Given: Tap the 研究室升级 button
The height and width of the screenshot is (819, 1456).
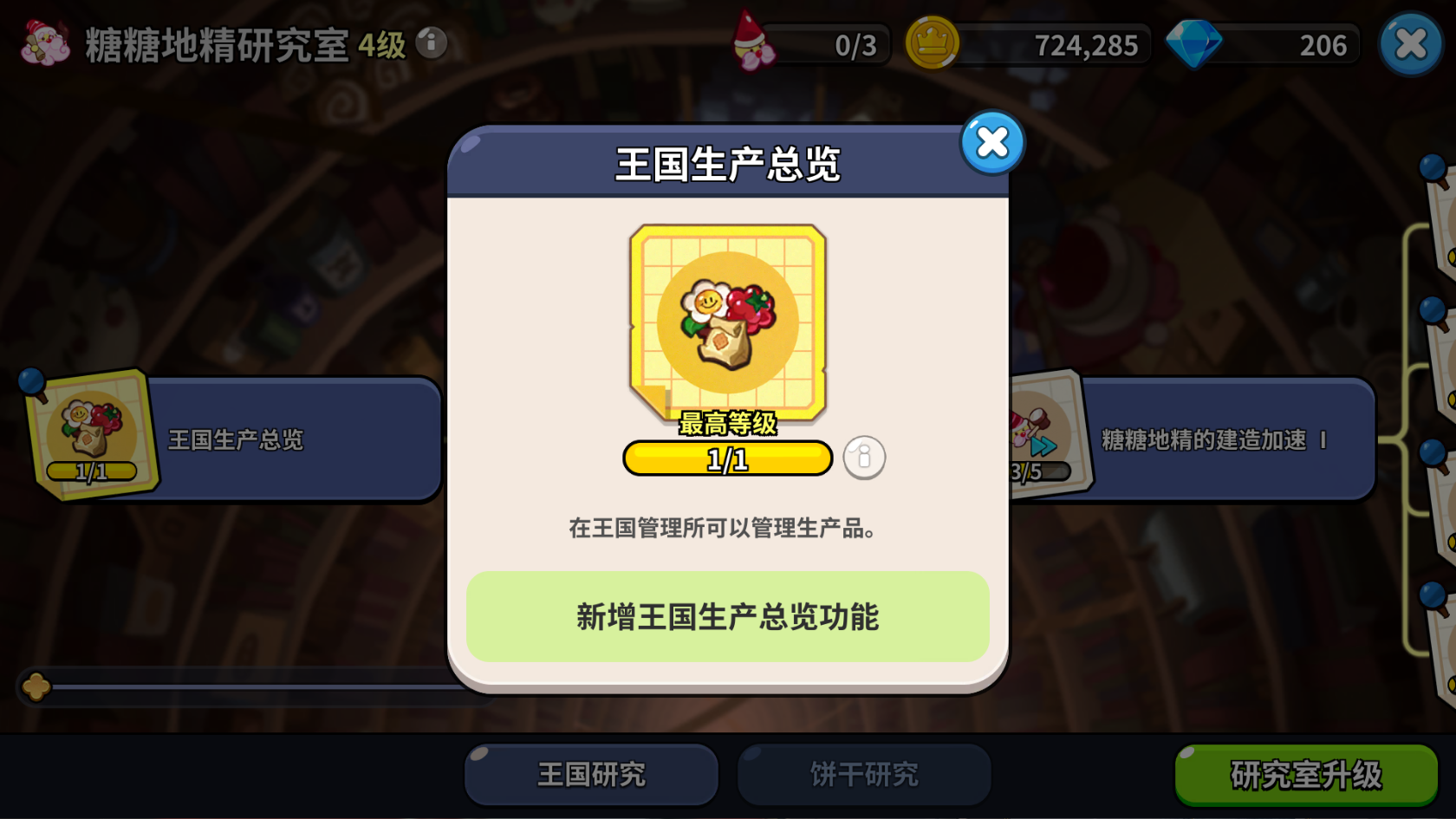Looking at the screenshot, I should coord(1305,775).
